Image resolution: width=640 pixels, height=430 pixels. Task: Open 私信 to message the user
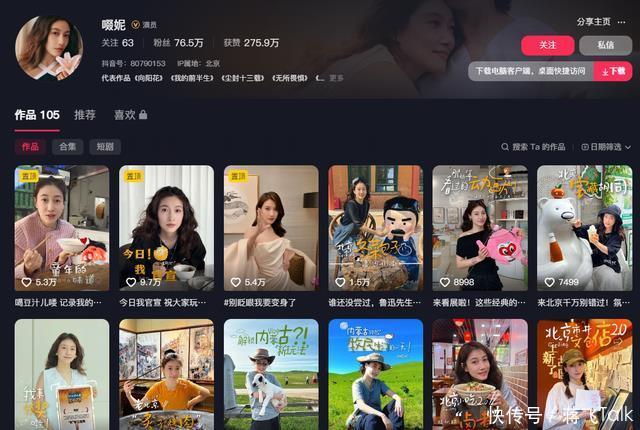[x=606, y=45]
